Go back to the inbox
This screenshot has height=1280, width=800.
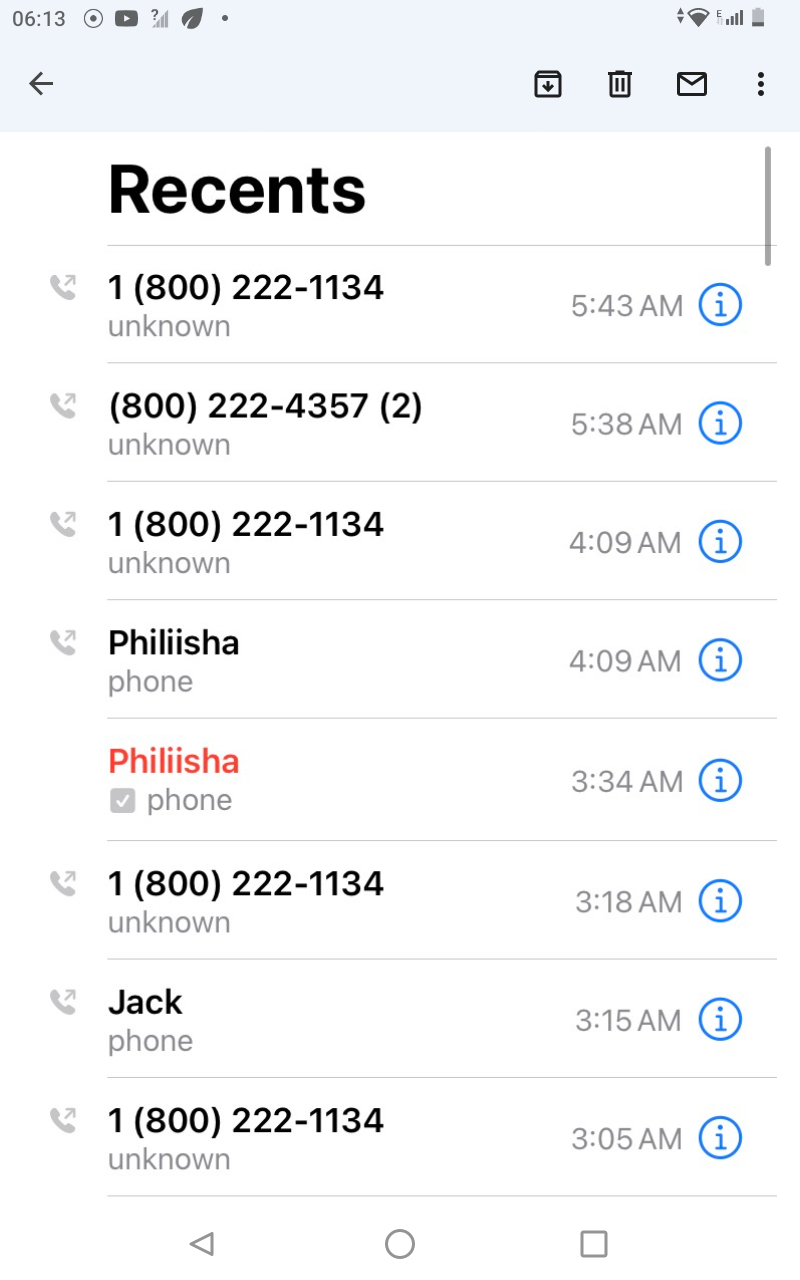41,84
